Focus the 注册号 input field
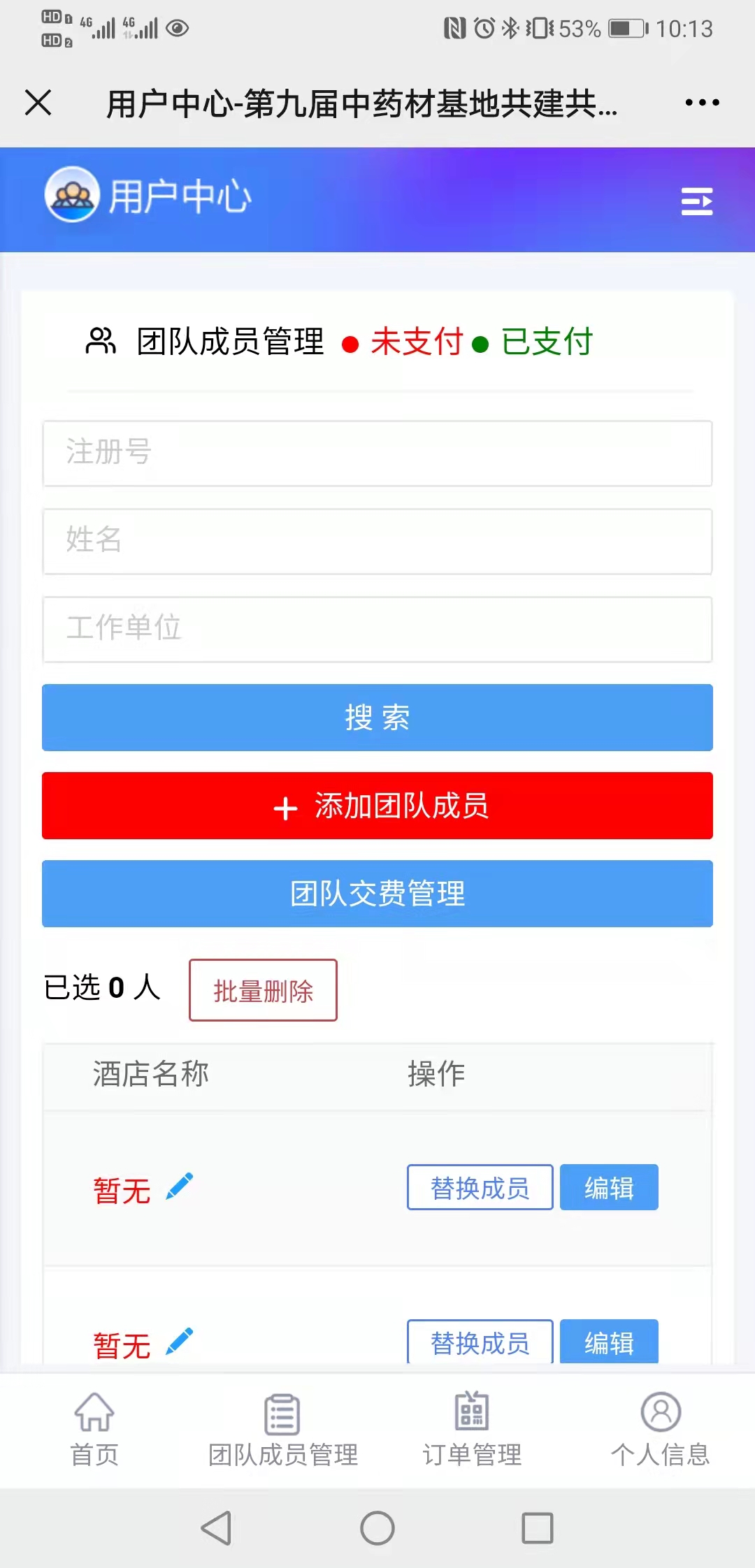Viewport: 755px width, 1568px height. tap(377, 453)
